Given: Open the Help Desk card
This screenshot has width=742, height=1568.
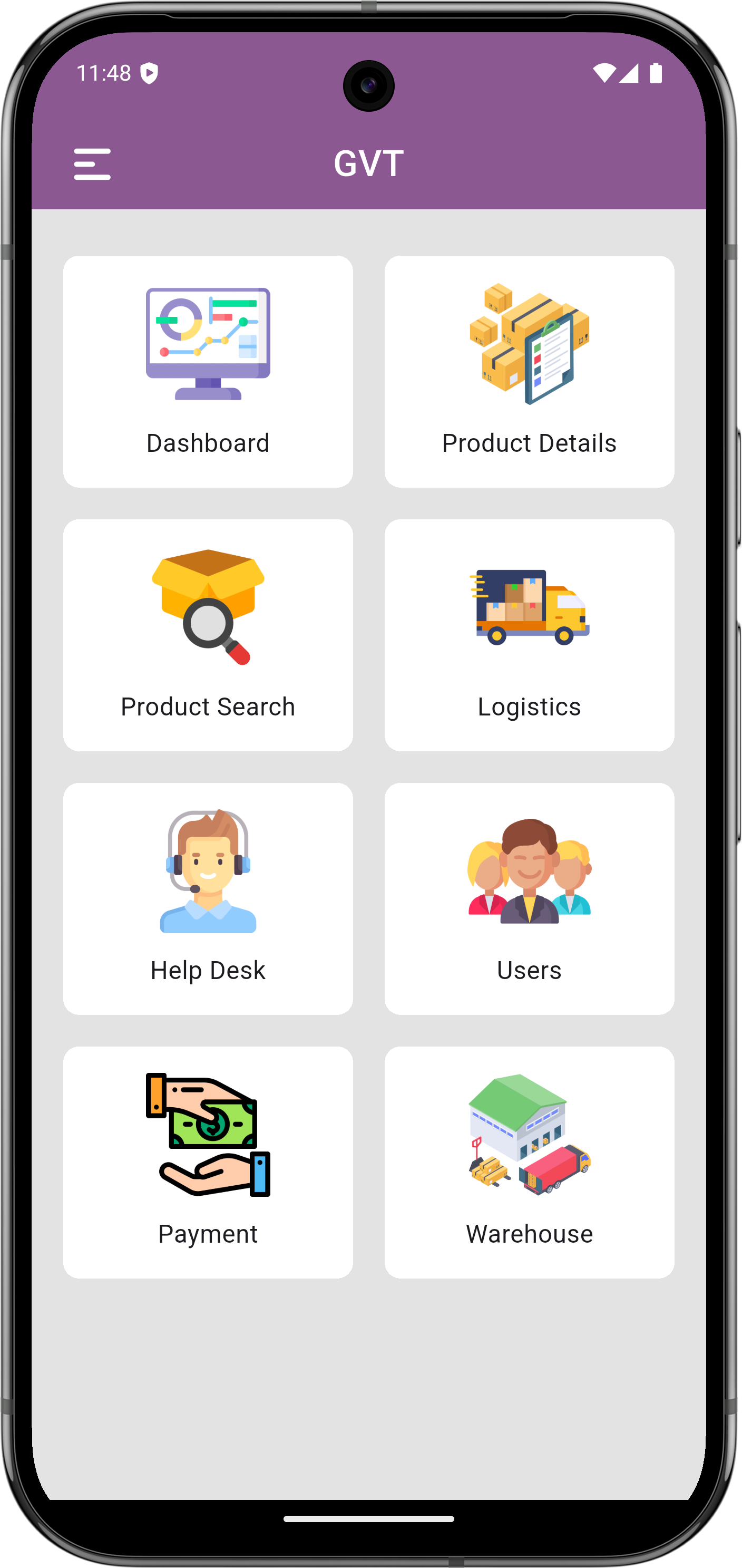Looking at the screenshot, I should 208,898.
